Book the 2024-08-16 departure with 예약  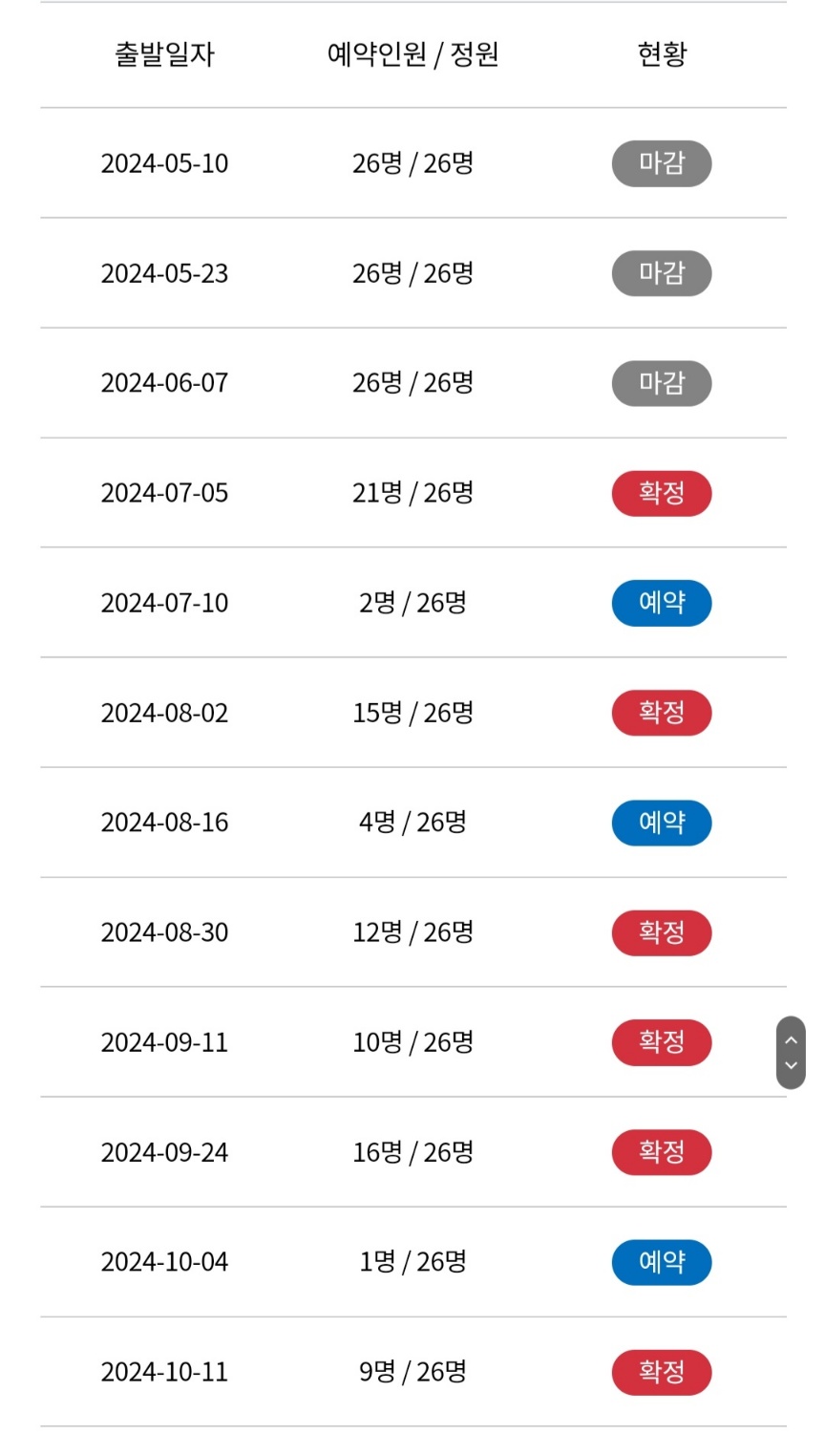[x=662, y=823]
